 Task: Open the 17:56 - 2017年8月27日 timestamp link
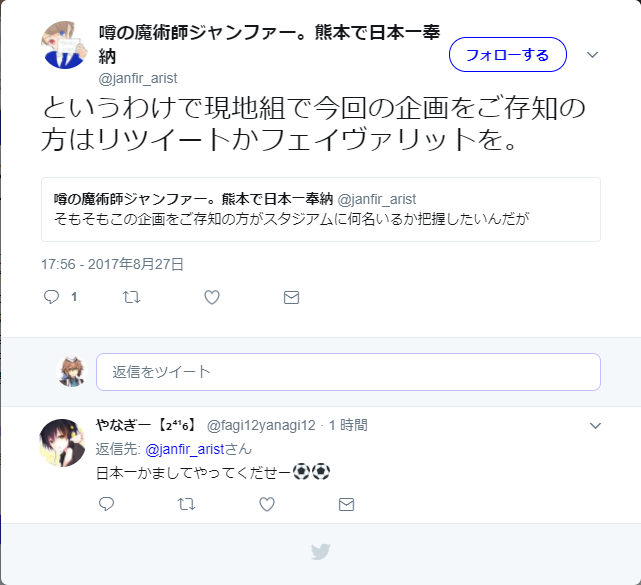click(x=112, y=264)
